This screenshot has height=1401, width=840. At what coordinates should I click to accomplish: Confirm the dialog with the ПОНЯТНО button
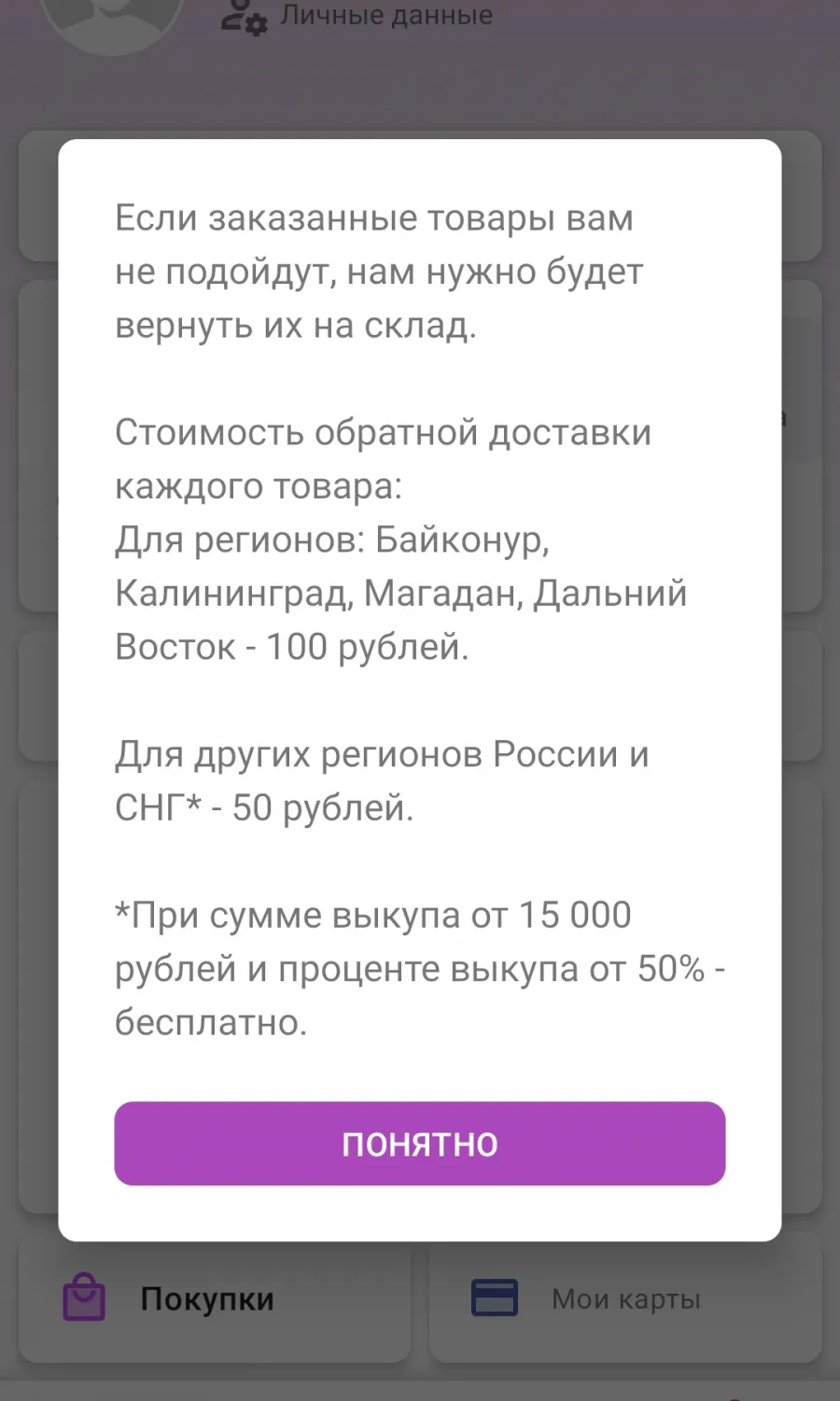pos(420,1143)
